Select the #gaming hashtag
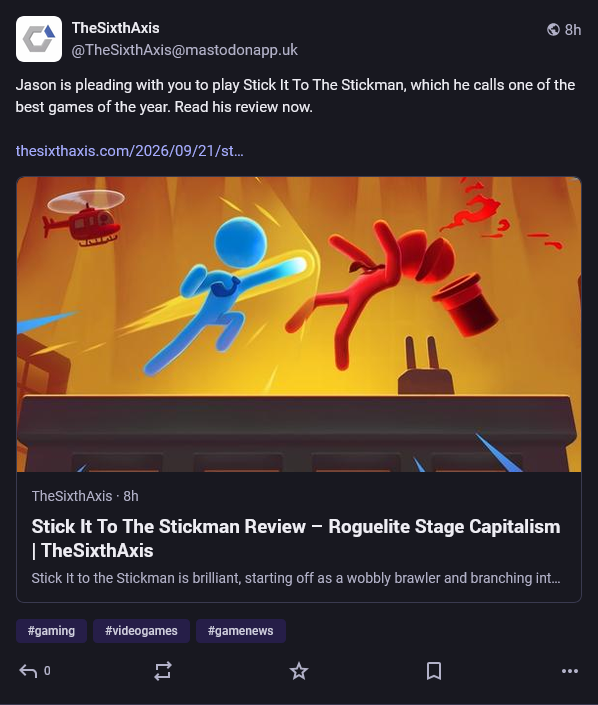The width and height of the screenshot is (598, 705). 51,631
